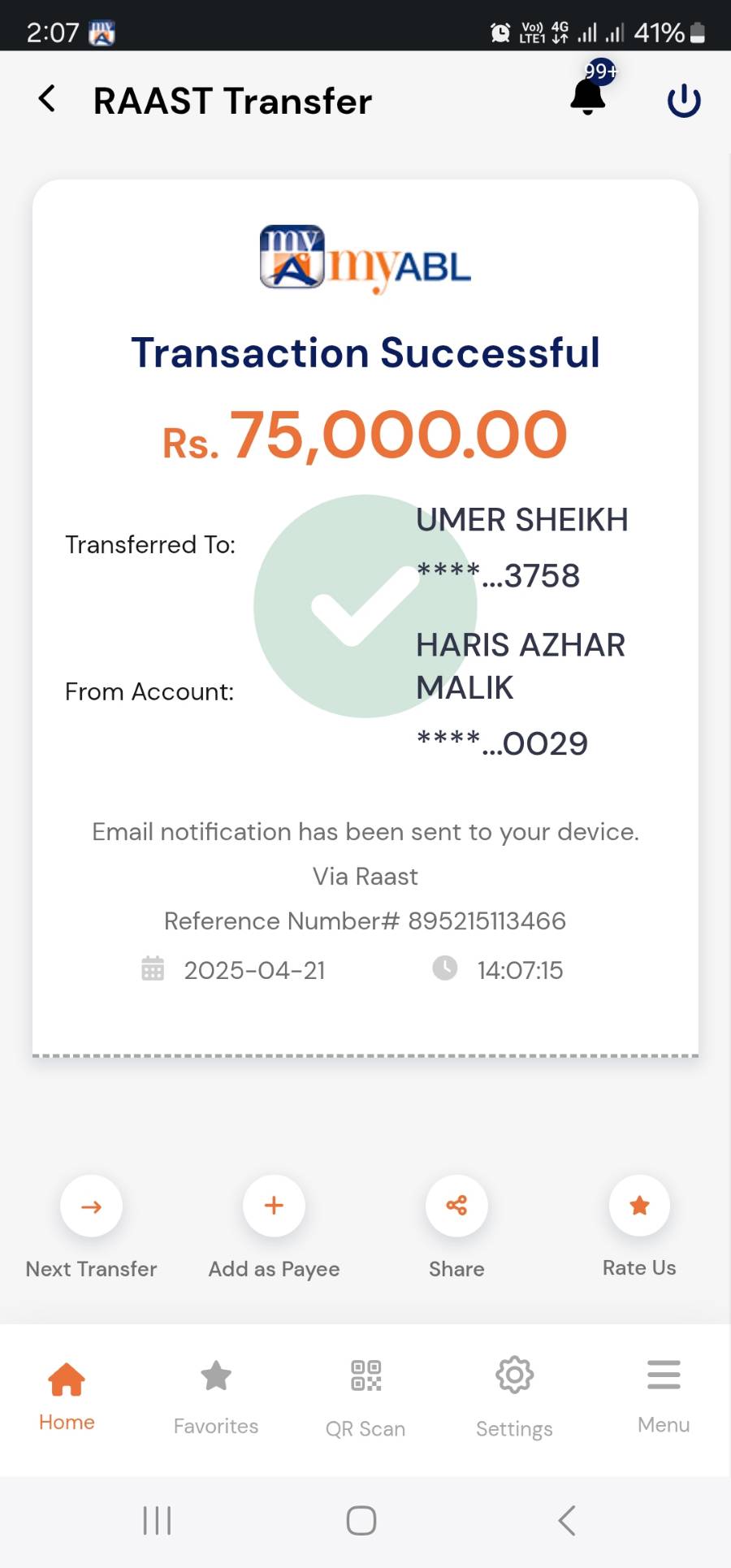
Task: Go back from RAAST Transfer screen
Action: tap(47, 99)
